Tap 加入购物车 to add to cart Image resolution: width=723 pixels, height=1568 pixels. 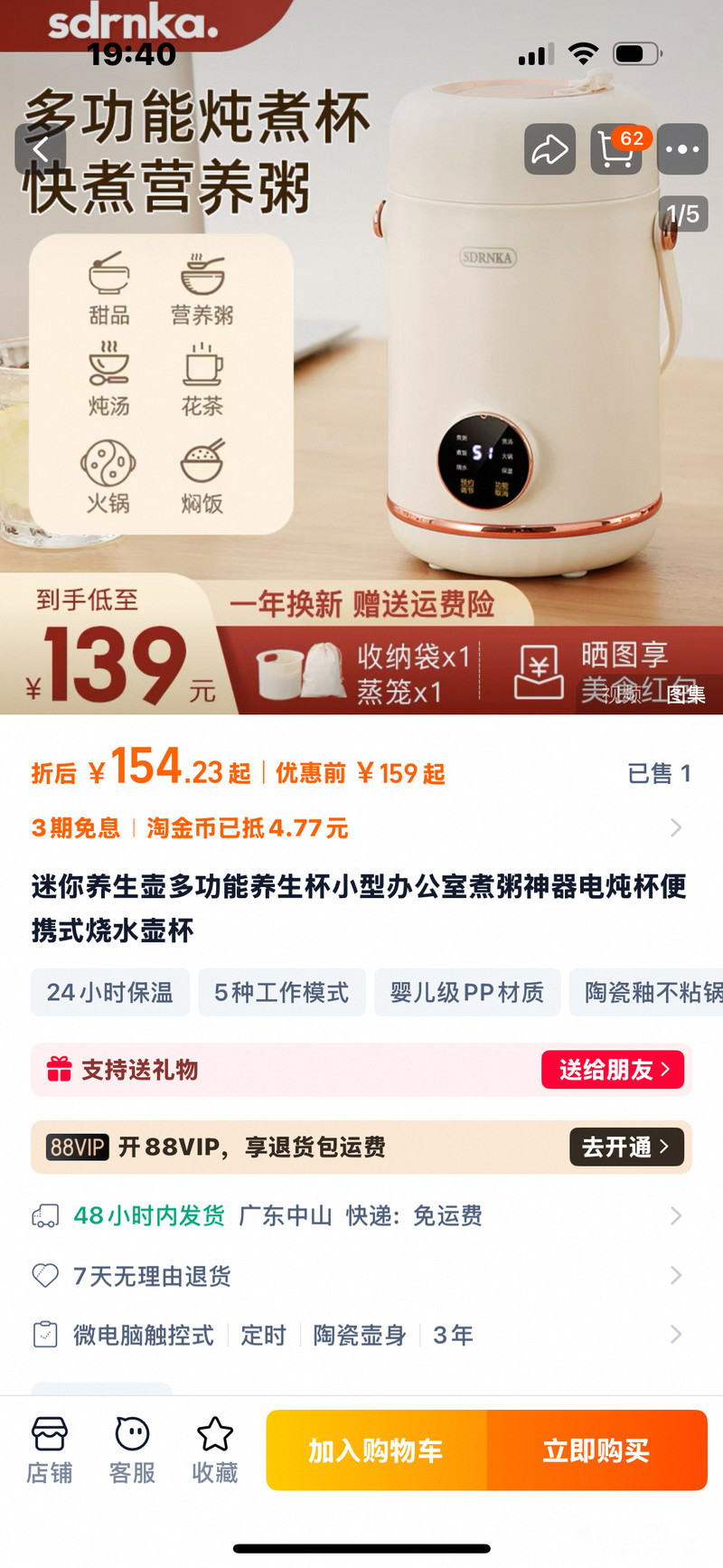(x=376, y=1450)
